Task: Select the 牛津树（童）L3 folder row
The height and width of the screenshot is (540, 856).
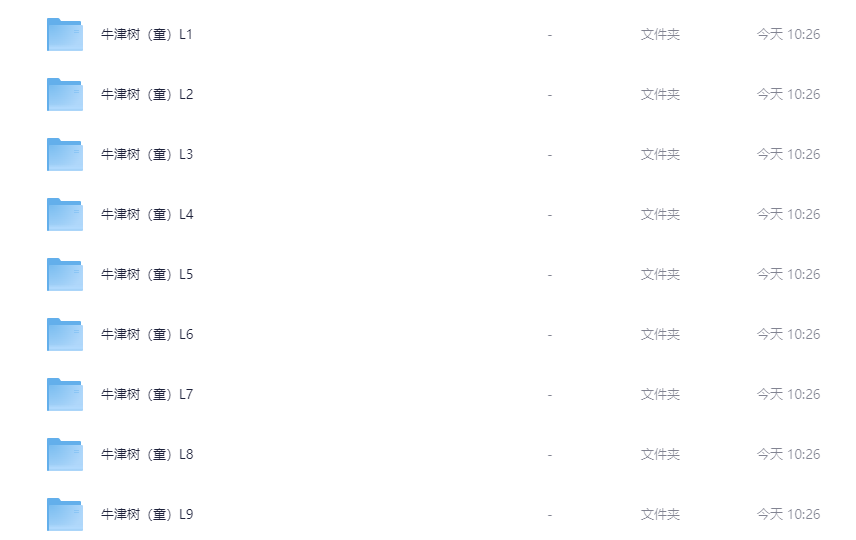Action: (146, 155)
